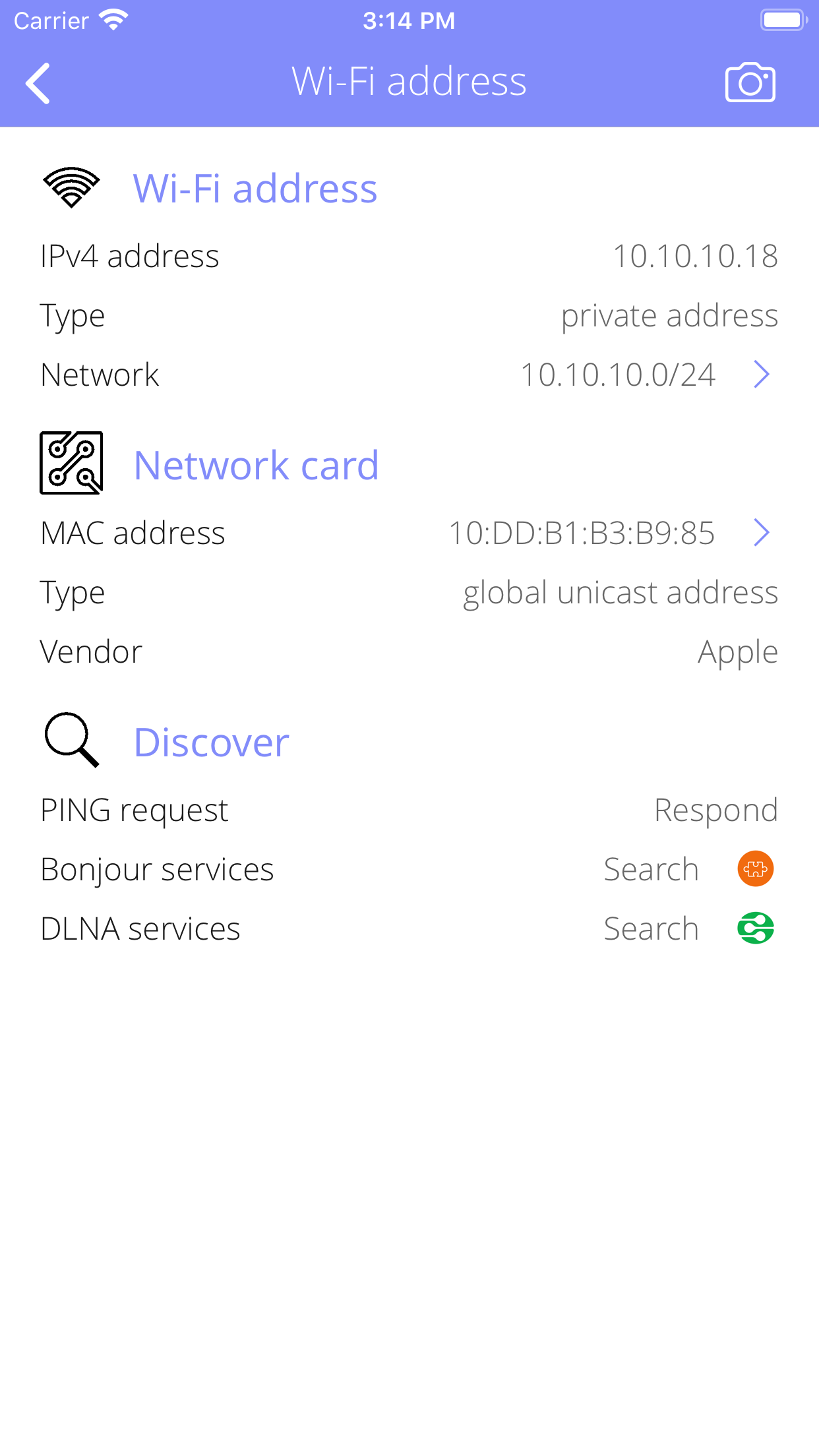Tap Search next to Bonjour services

click(652, 869)
